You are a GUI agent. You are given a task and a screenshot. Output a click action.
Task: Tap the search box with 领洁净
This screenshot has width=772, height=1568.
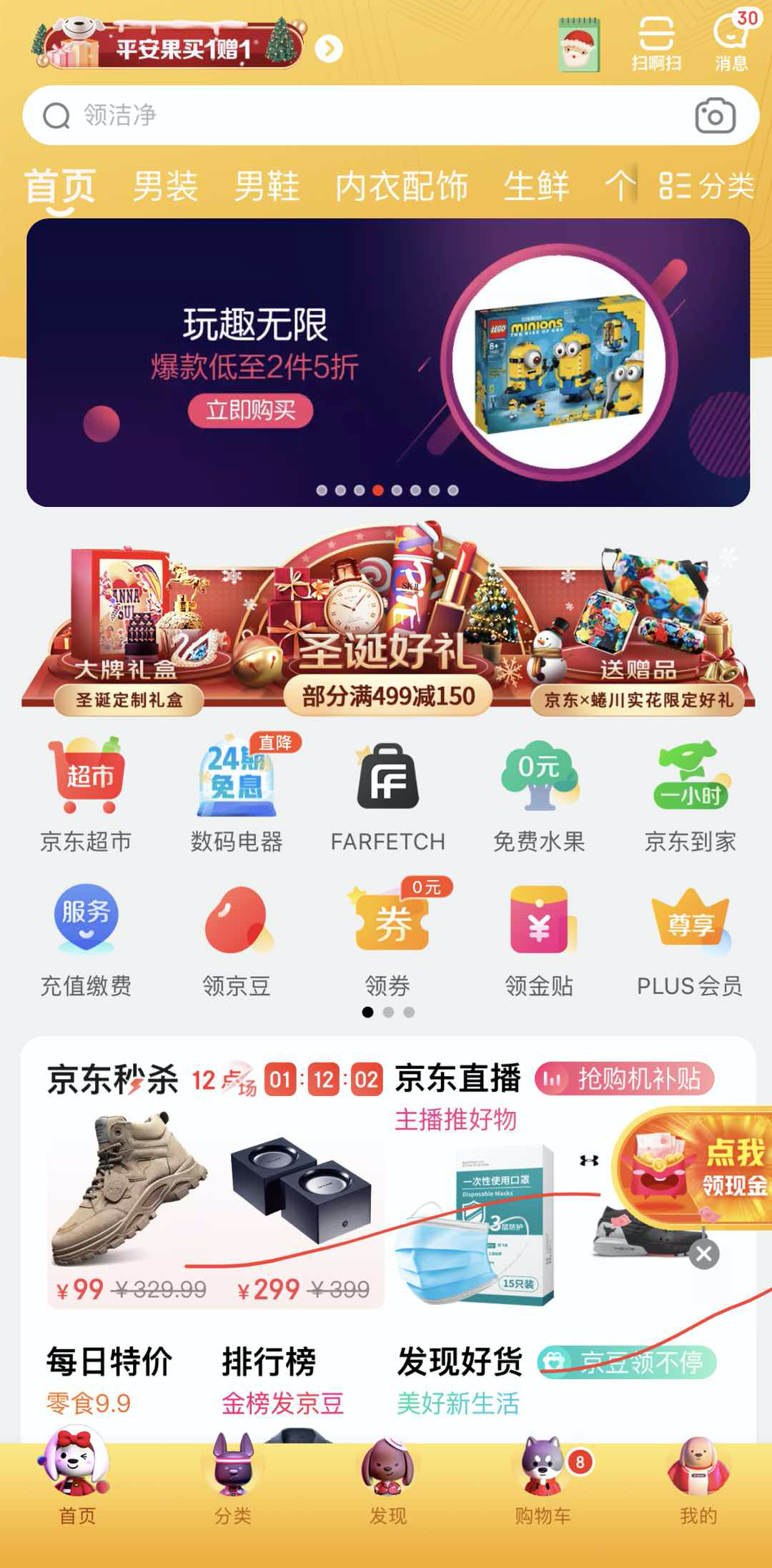point(357,115)
